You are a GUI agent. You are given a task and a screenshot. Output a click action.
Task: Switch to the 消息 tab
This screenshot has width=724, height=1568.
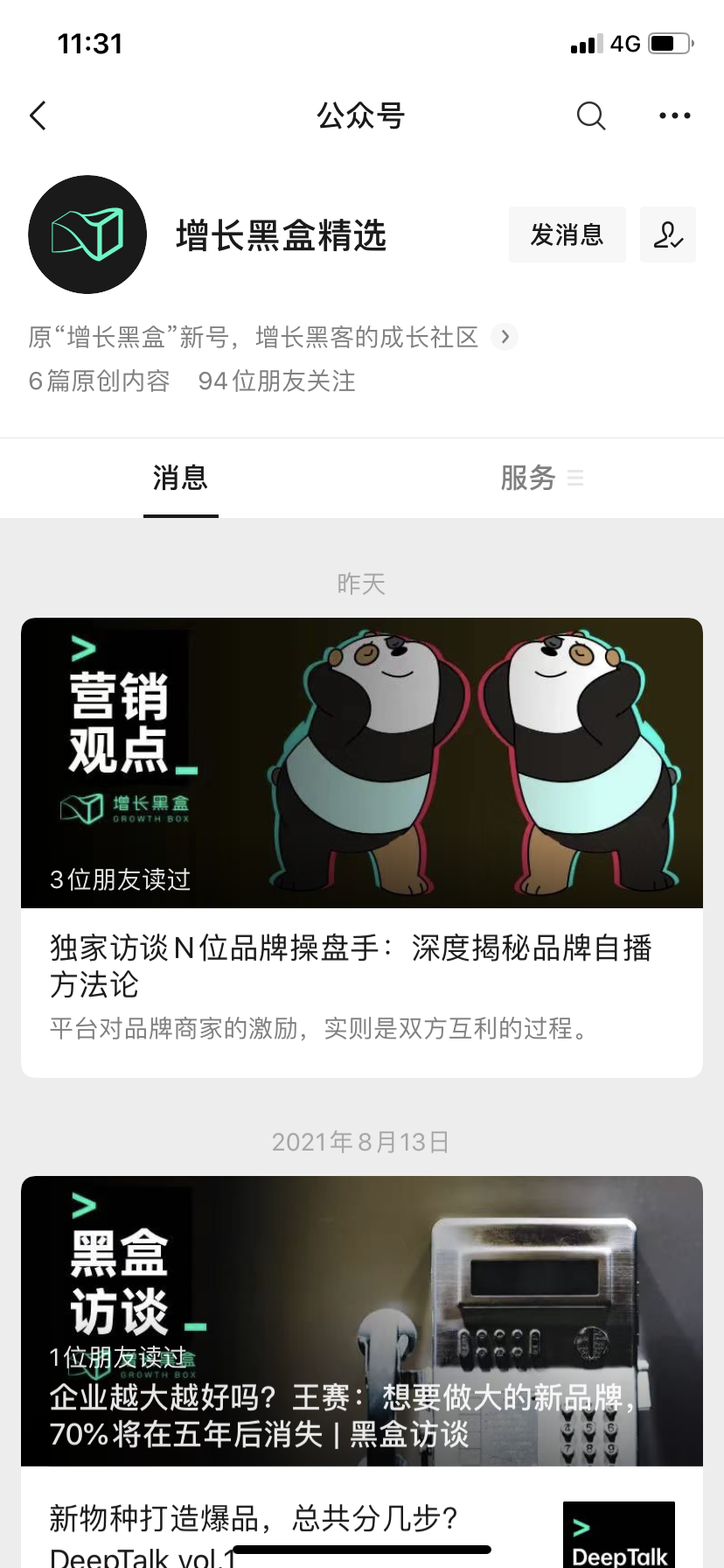tap(180, 478)
